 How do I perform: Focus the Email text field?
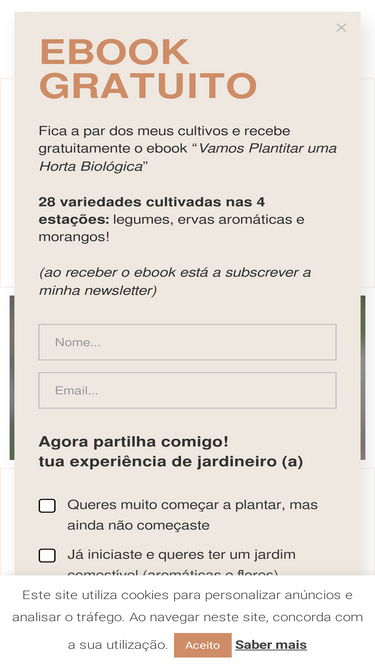pos(188,391)
